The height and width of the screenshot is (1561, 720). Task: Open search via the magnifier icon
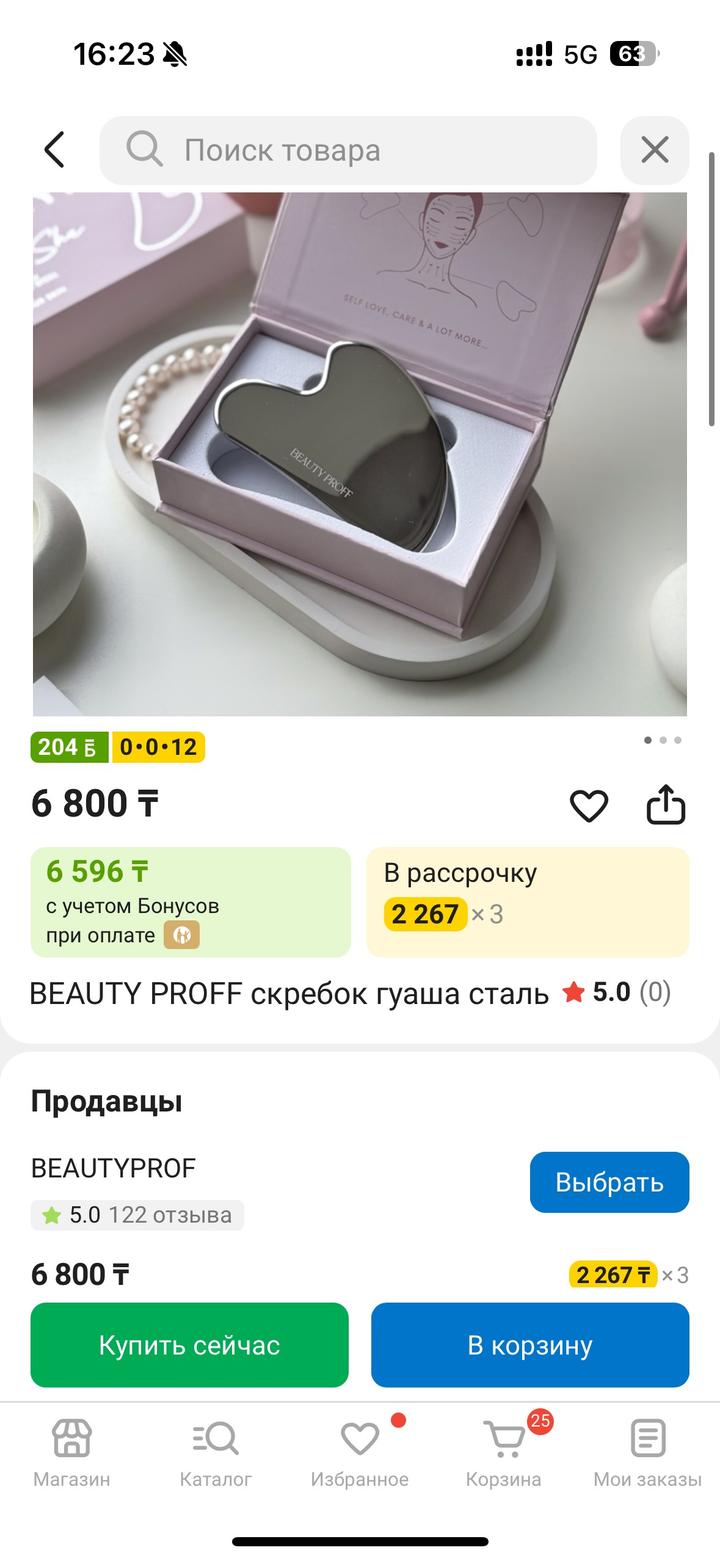click(x=143, y=150)
